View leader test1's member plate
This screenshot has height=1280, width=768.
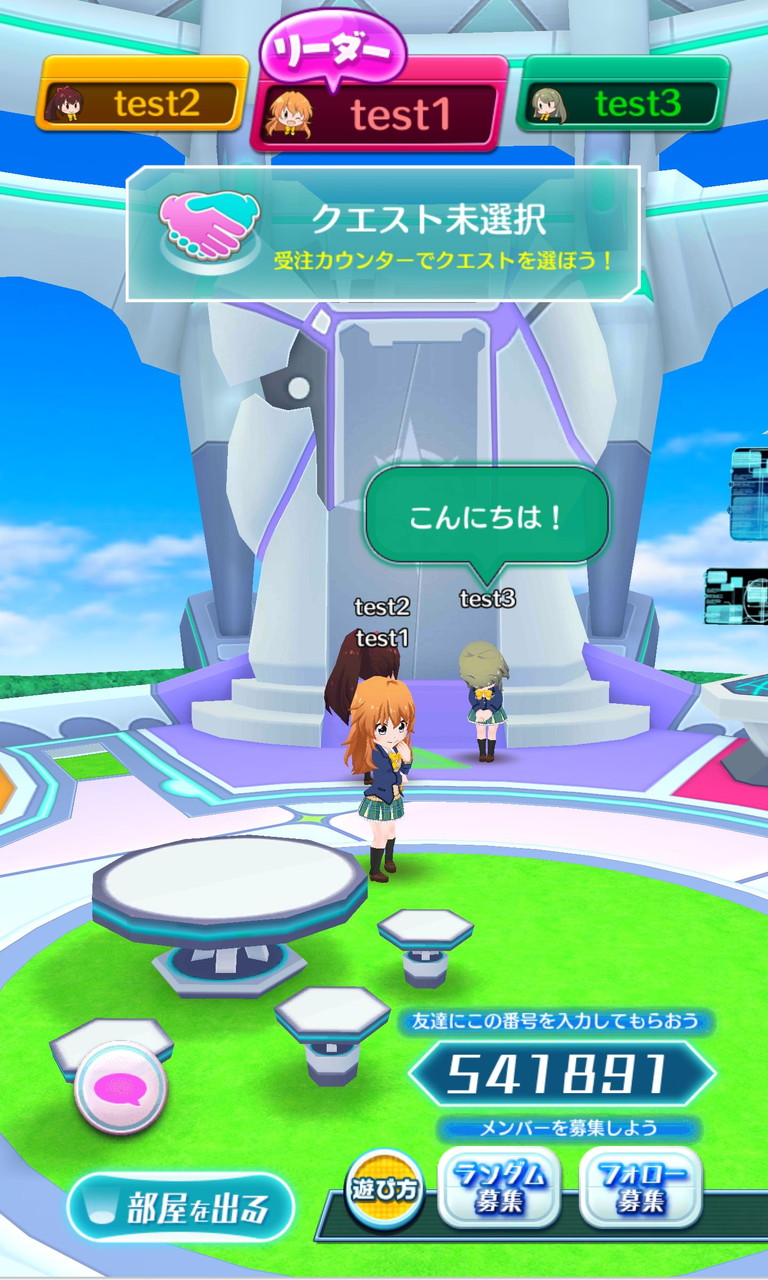(379, 114)
